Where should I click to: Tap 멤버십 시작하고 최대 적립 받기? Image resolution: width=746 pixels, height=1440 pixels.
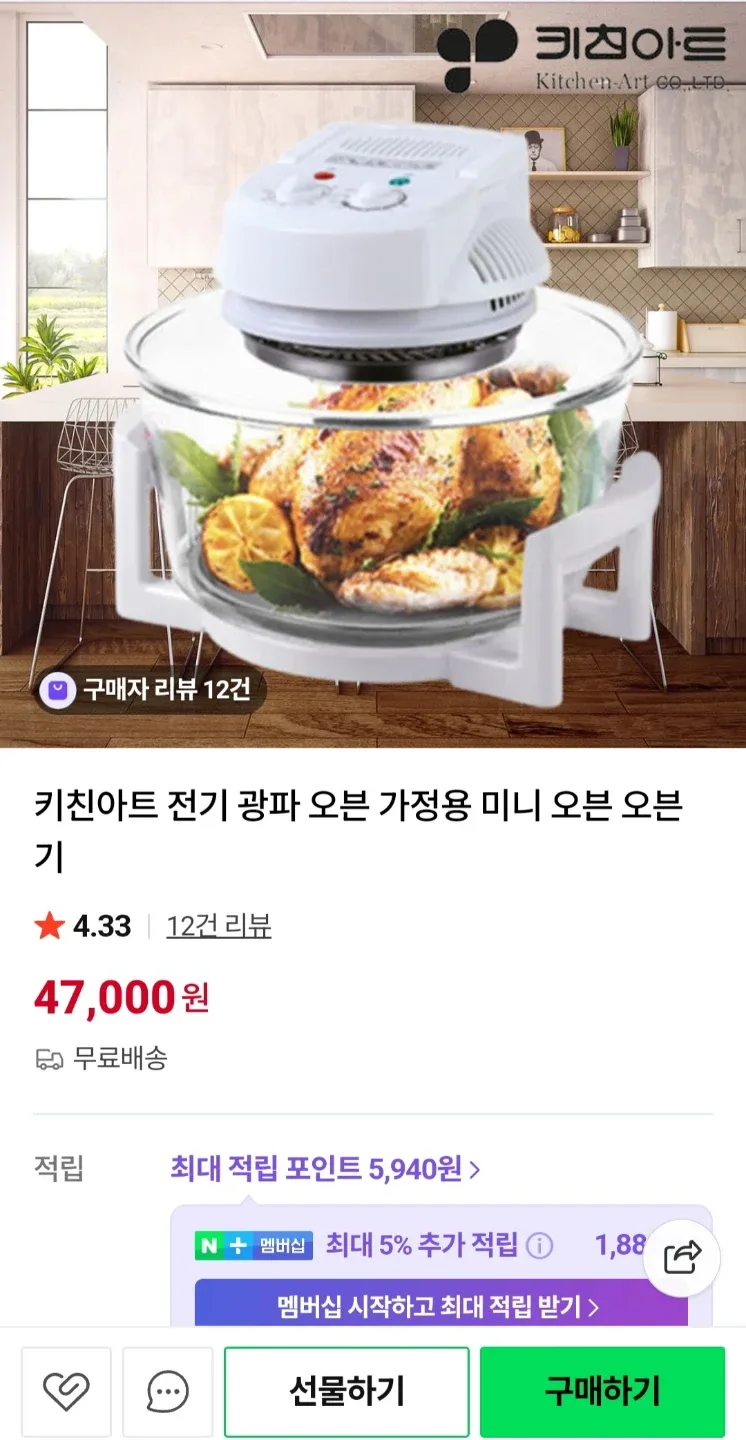[x=440, y=1306]
